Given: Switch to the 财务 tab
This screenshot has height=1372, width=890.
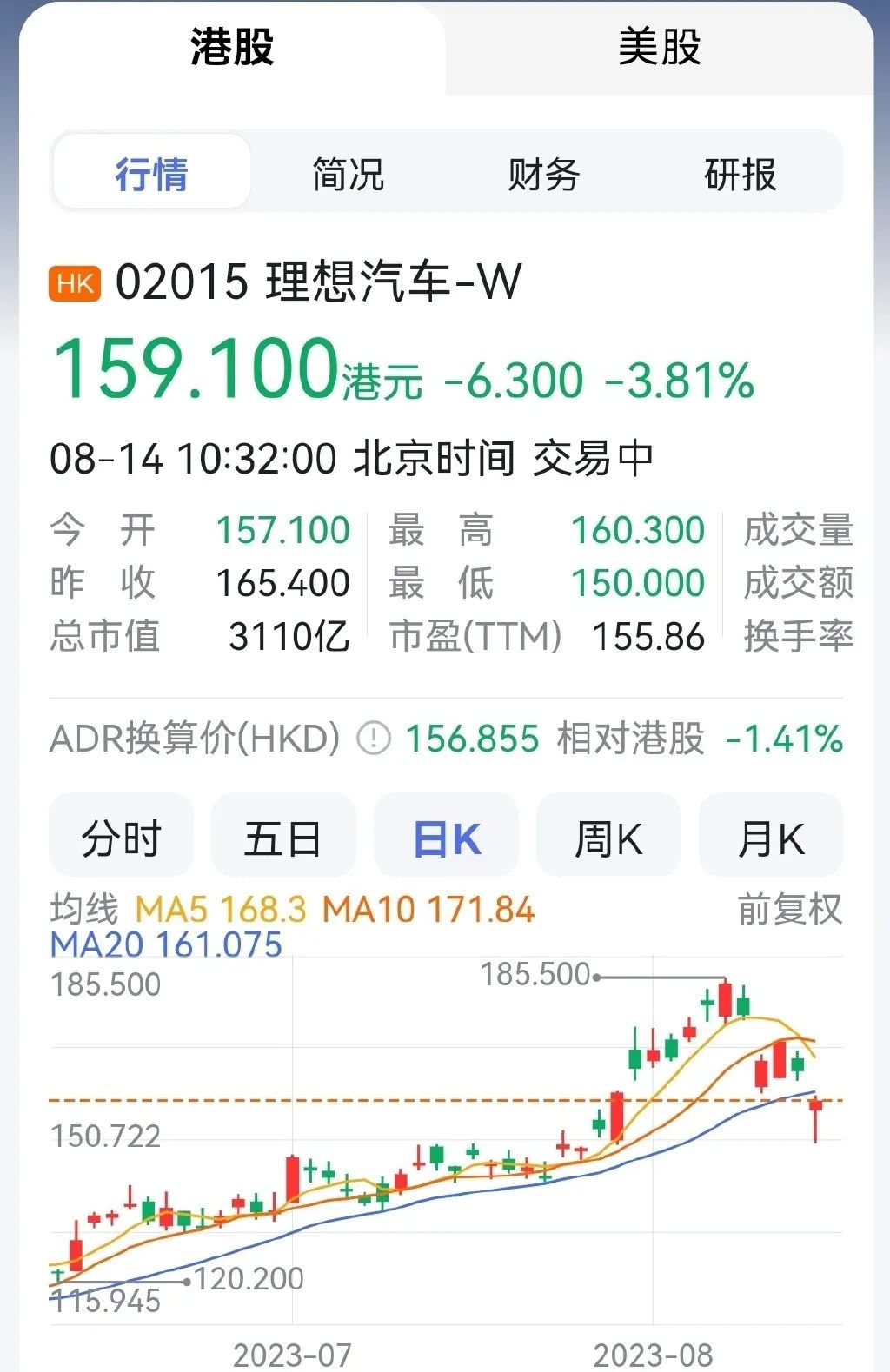Looking at the screenshot, I should click(544, 173).
